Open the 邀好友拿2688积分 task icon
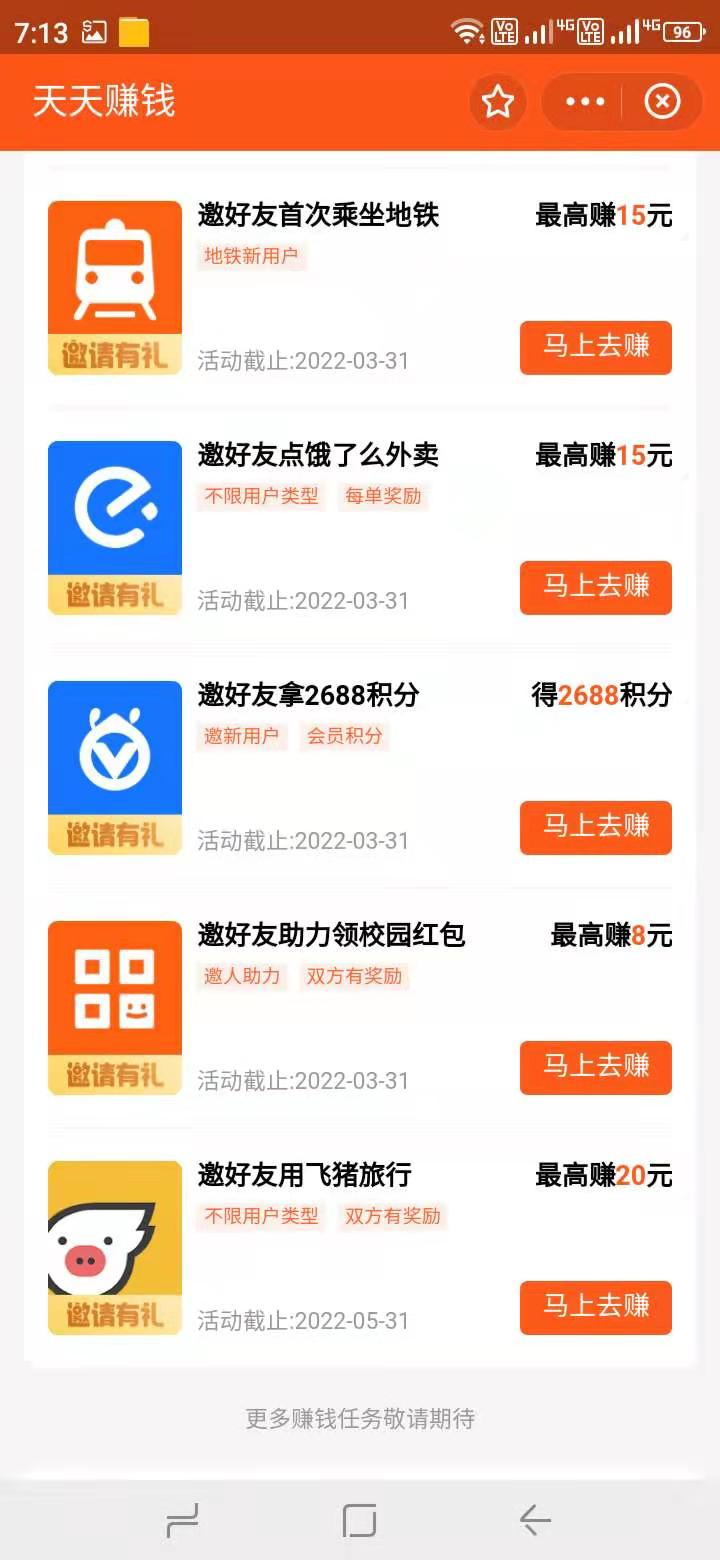Screen dimensions: 720x1560 115,767
